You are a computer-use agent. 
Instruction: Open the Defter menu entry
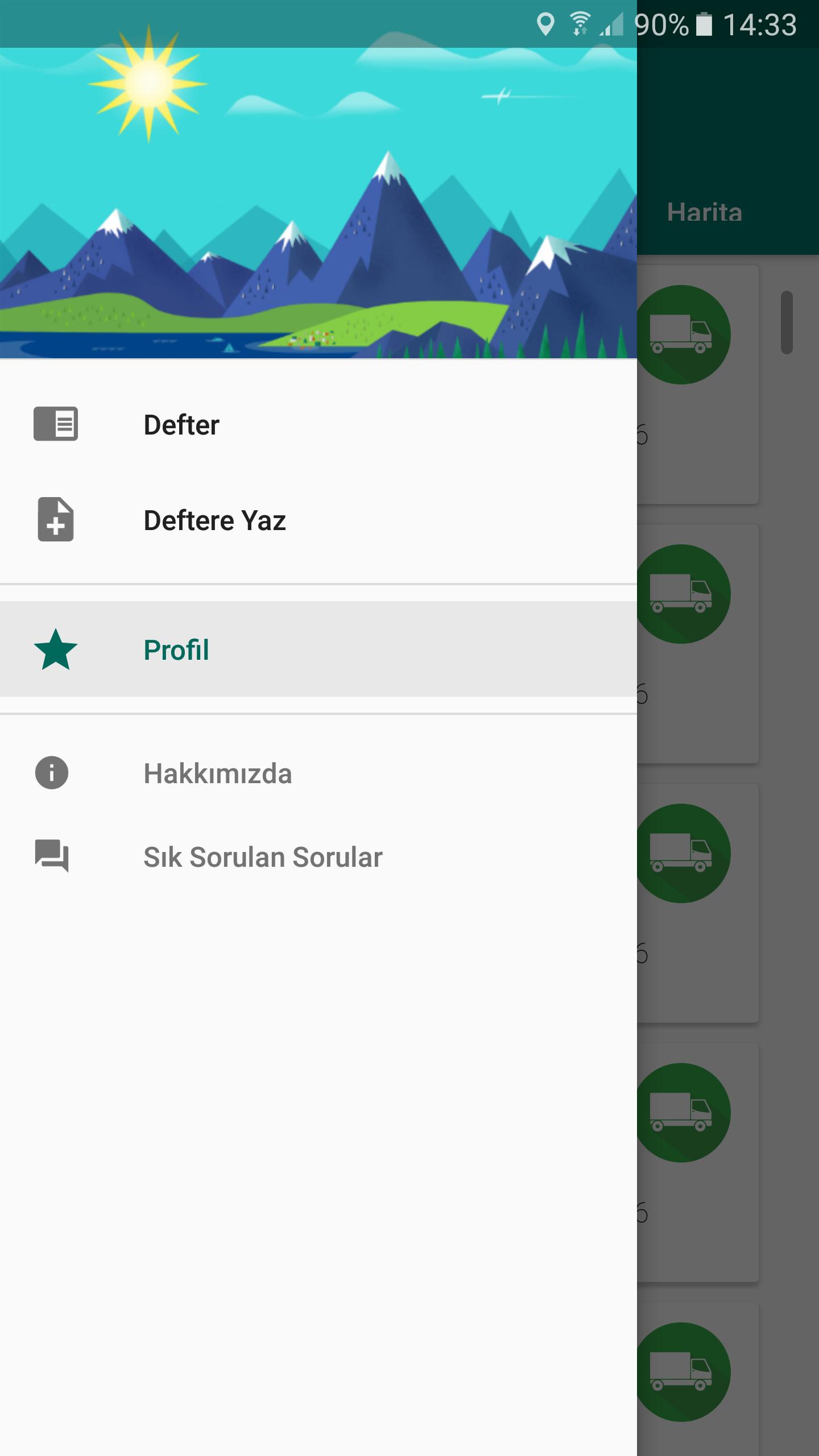[x=181, y=423]
